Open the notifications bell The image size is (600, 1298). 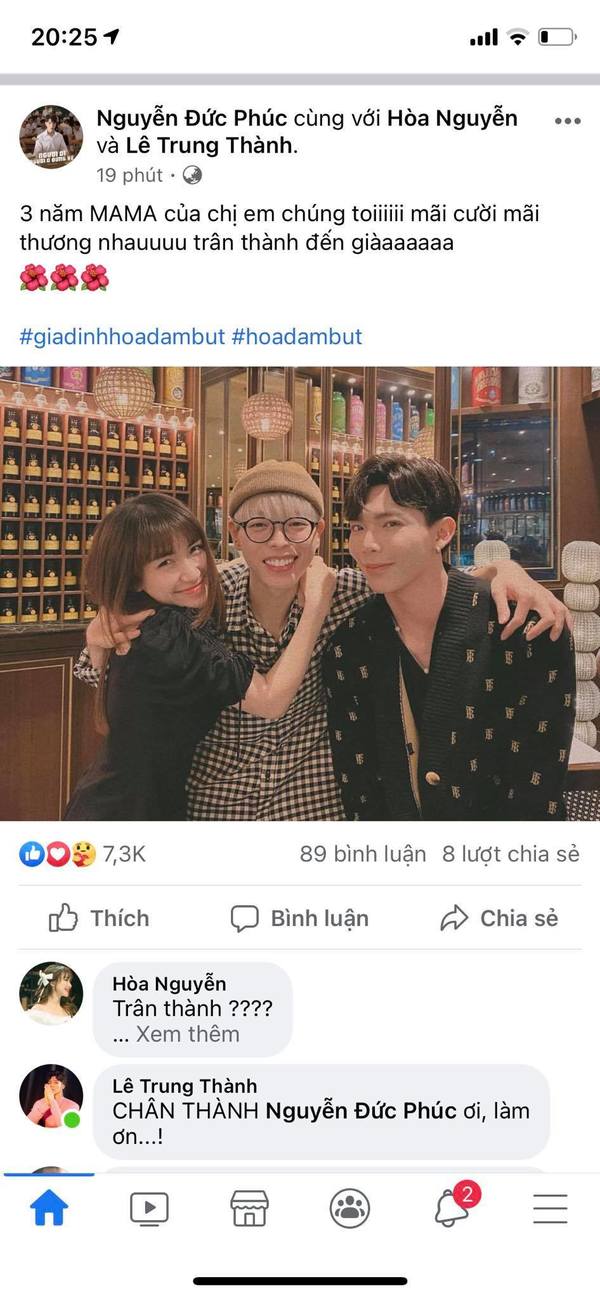coord(453,1206)
